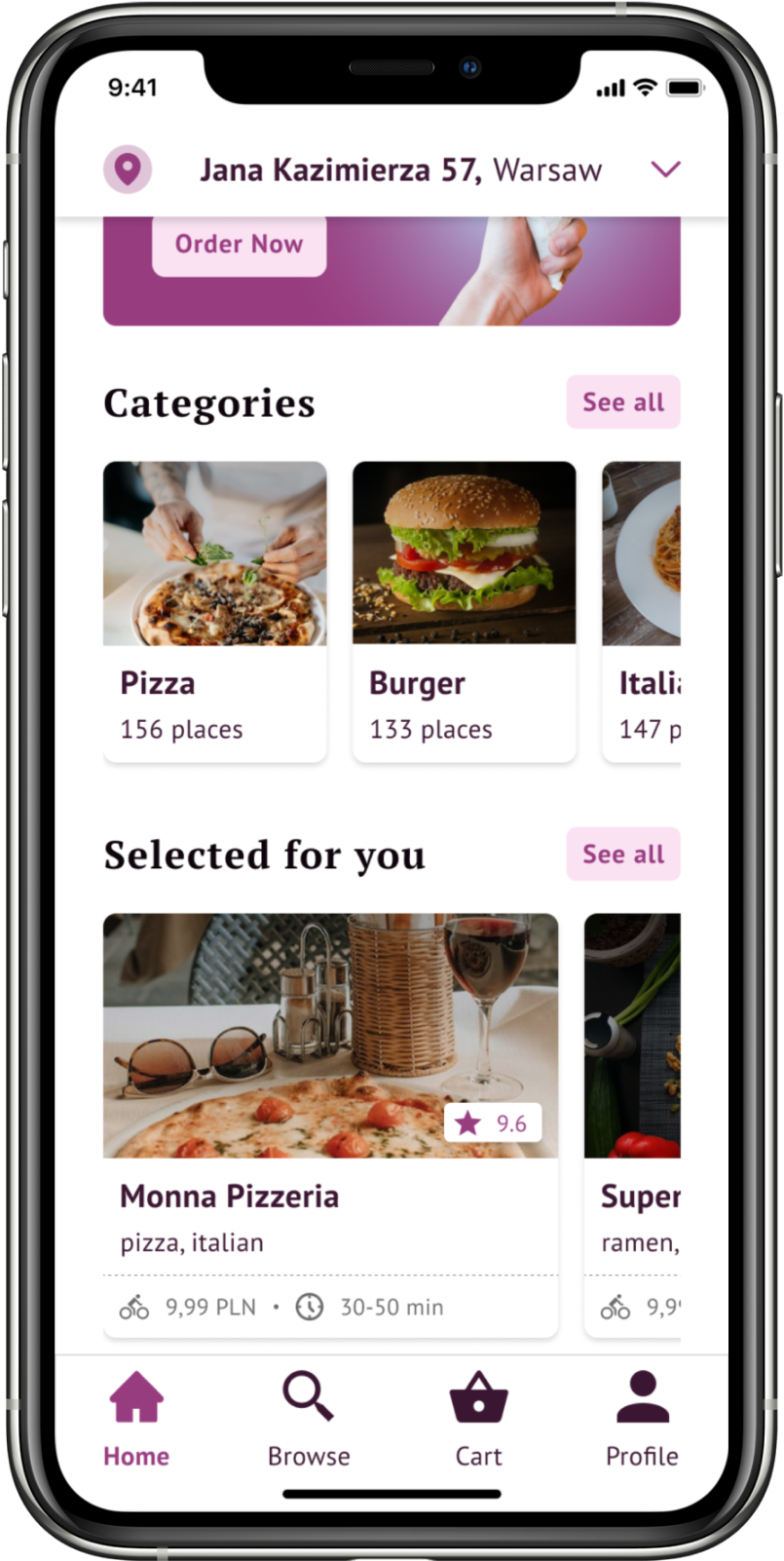Switch to the Browse tab
This screenshot has height=1561, width=784.
[309, 1419]
